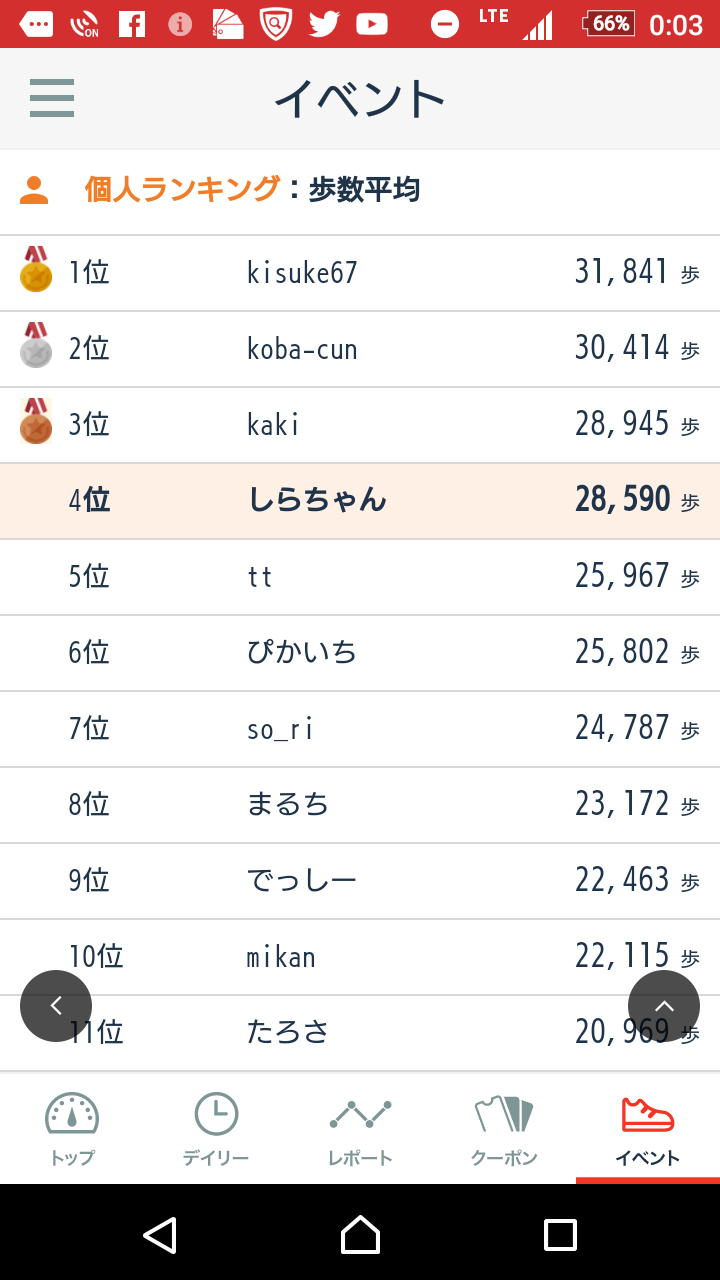Open the レポート line-chart icon
Viewport: 720px width, 1280px height.
click(359, 1113)
